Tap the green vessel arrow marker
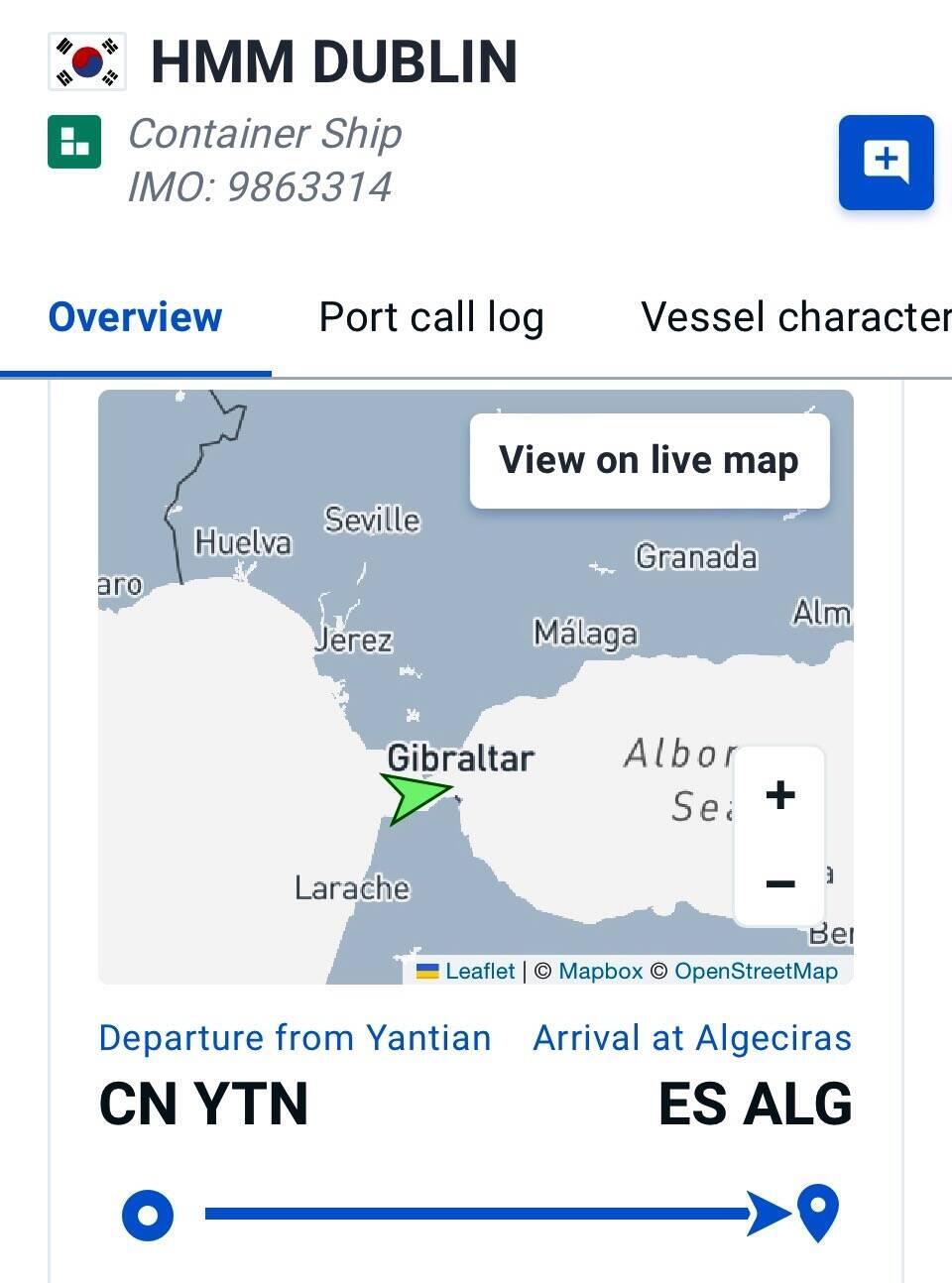Image resolution: width=952 pixels, height=1283 pixels. (415, 797)
